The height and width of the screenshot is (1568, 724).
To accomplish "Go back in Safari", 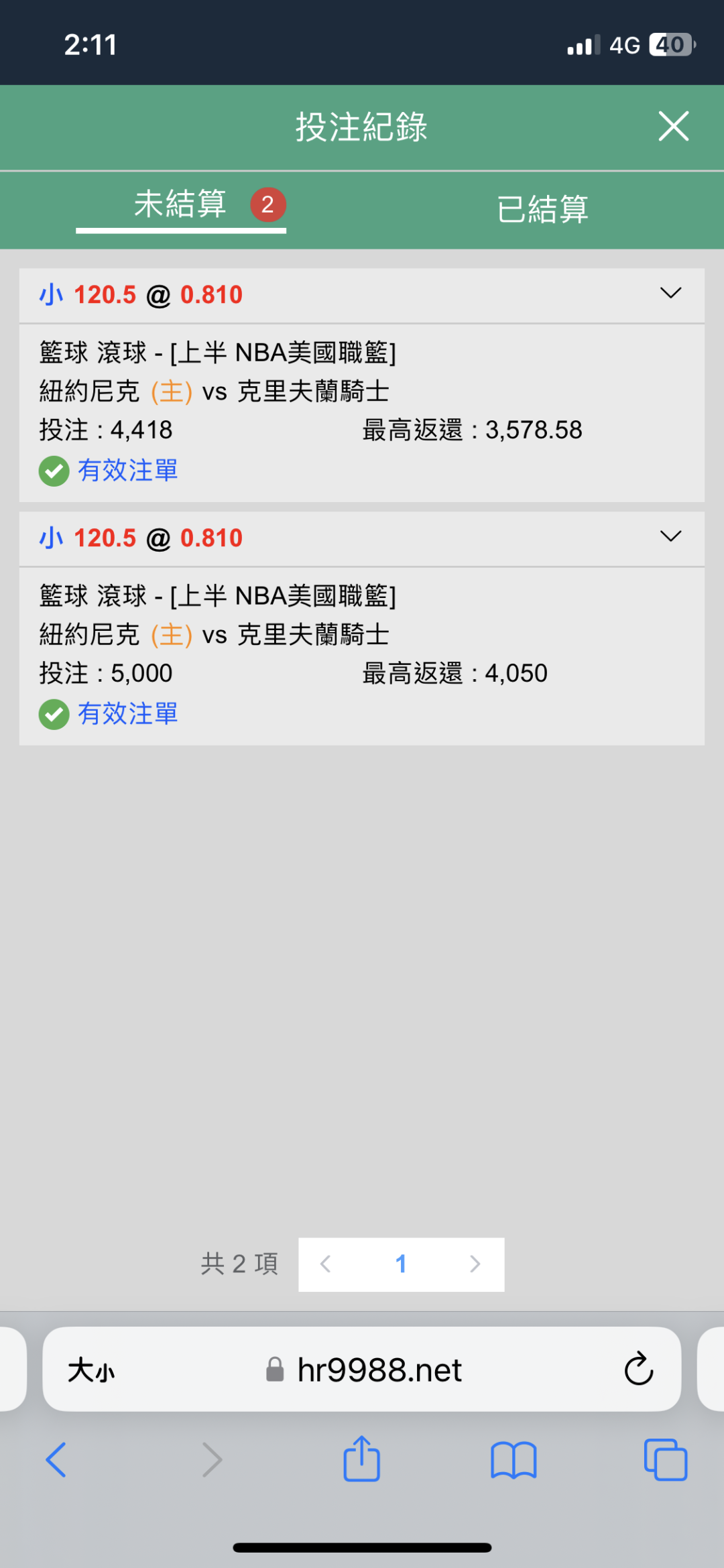I will pyautogui.click(x=56, y=1460).
